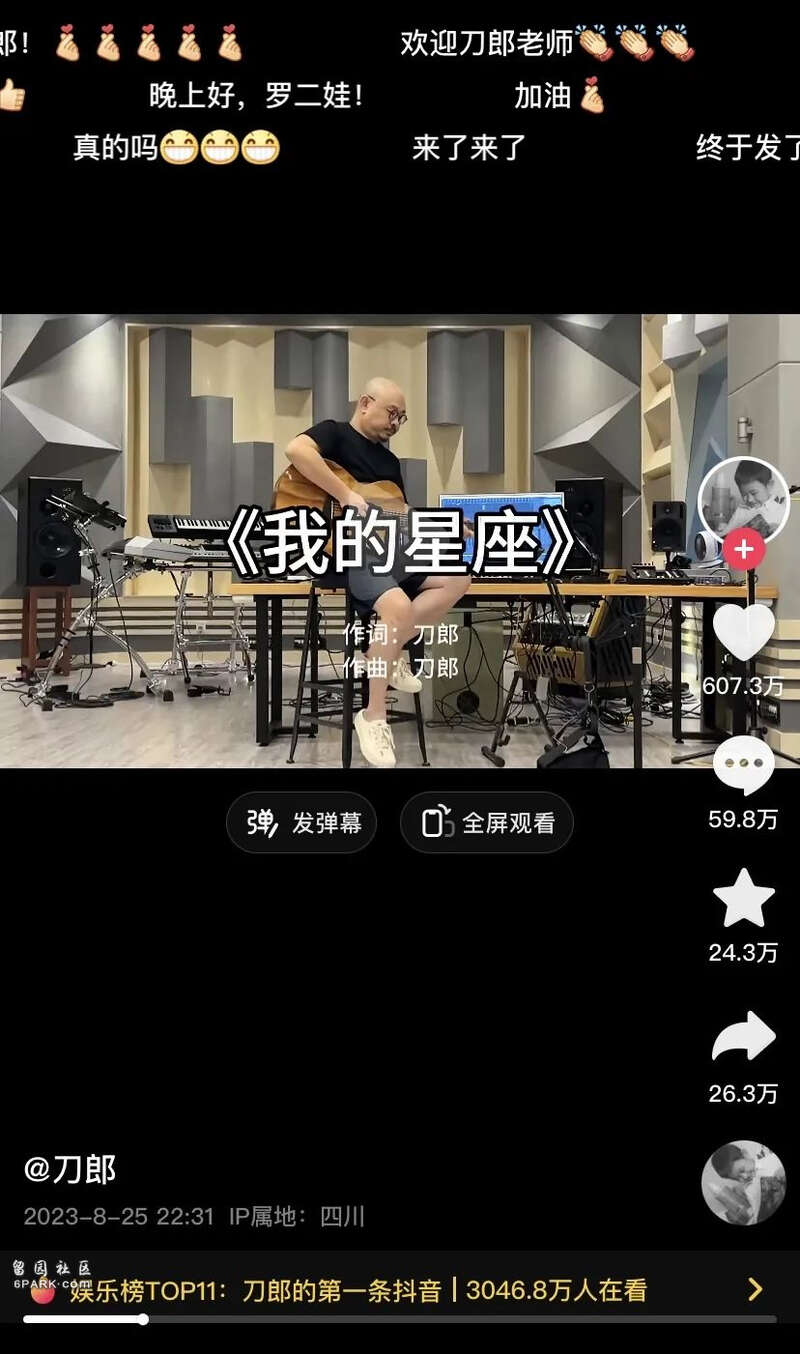Share the video via the arrow icon
The height and width of the screenshot is (1354, 800).
[743, 1037]
